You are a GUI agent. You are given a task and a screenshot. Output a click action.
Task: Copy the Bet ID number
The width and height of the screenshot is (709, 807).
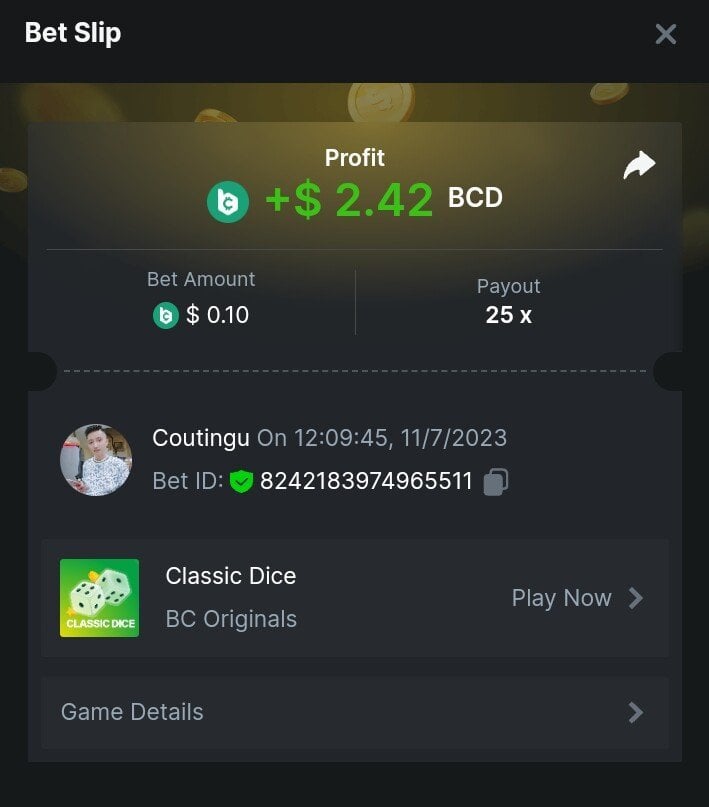click(x=496, y=482)
